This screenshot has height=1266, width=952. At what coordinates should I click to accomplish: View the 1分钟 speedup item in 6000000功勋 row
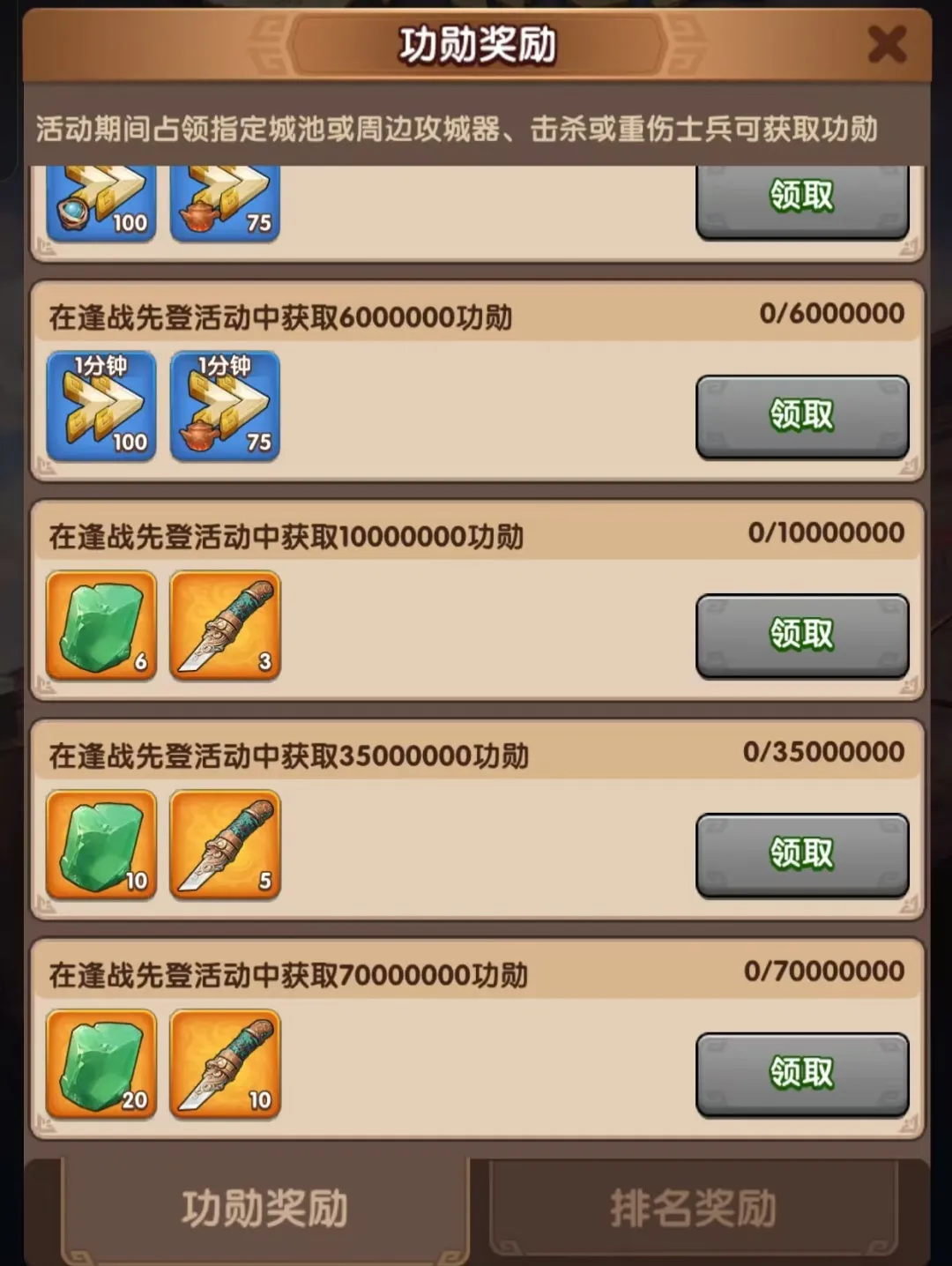pos(101,406)
